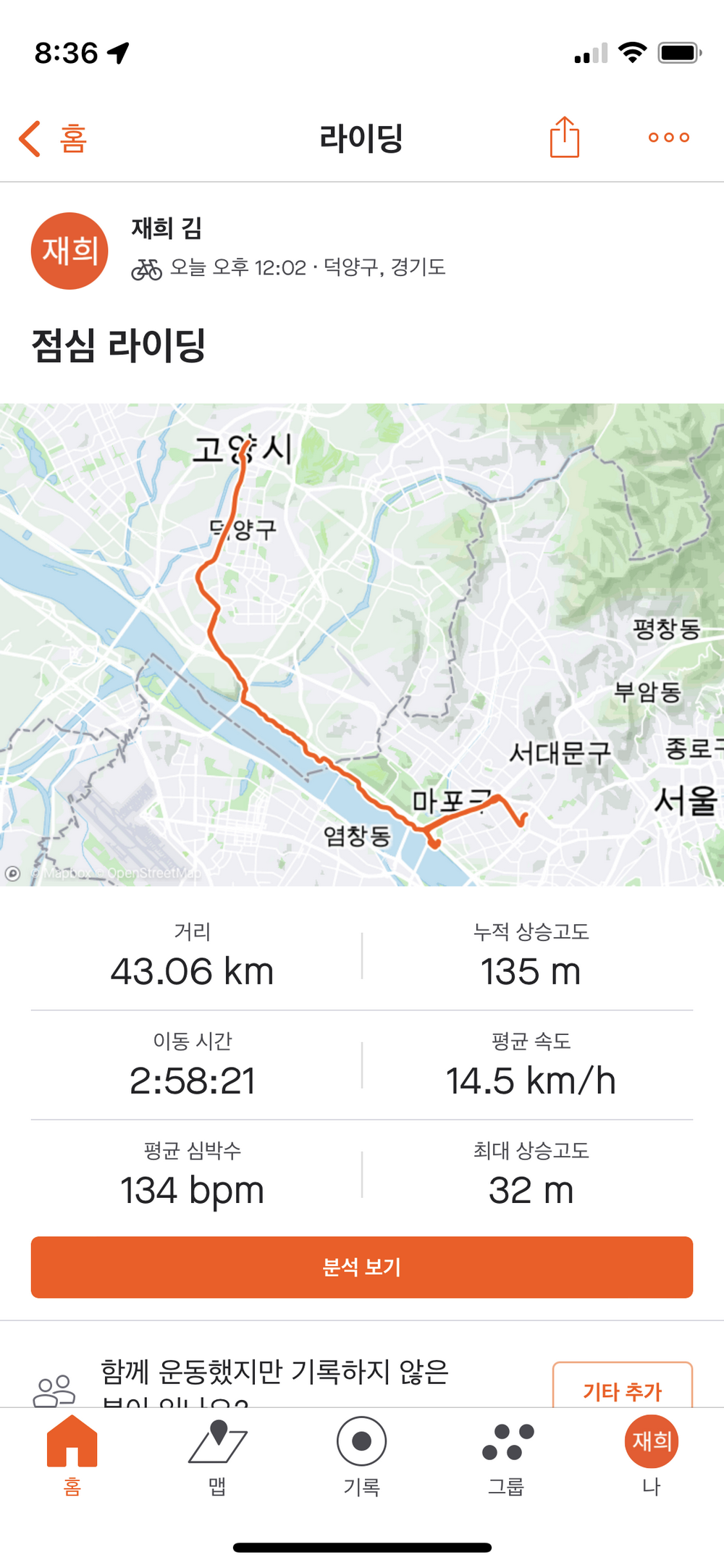Open the three-dot overflow menu
This screenshot has height=1568, width=724.
(668, 138)
